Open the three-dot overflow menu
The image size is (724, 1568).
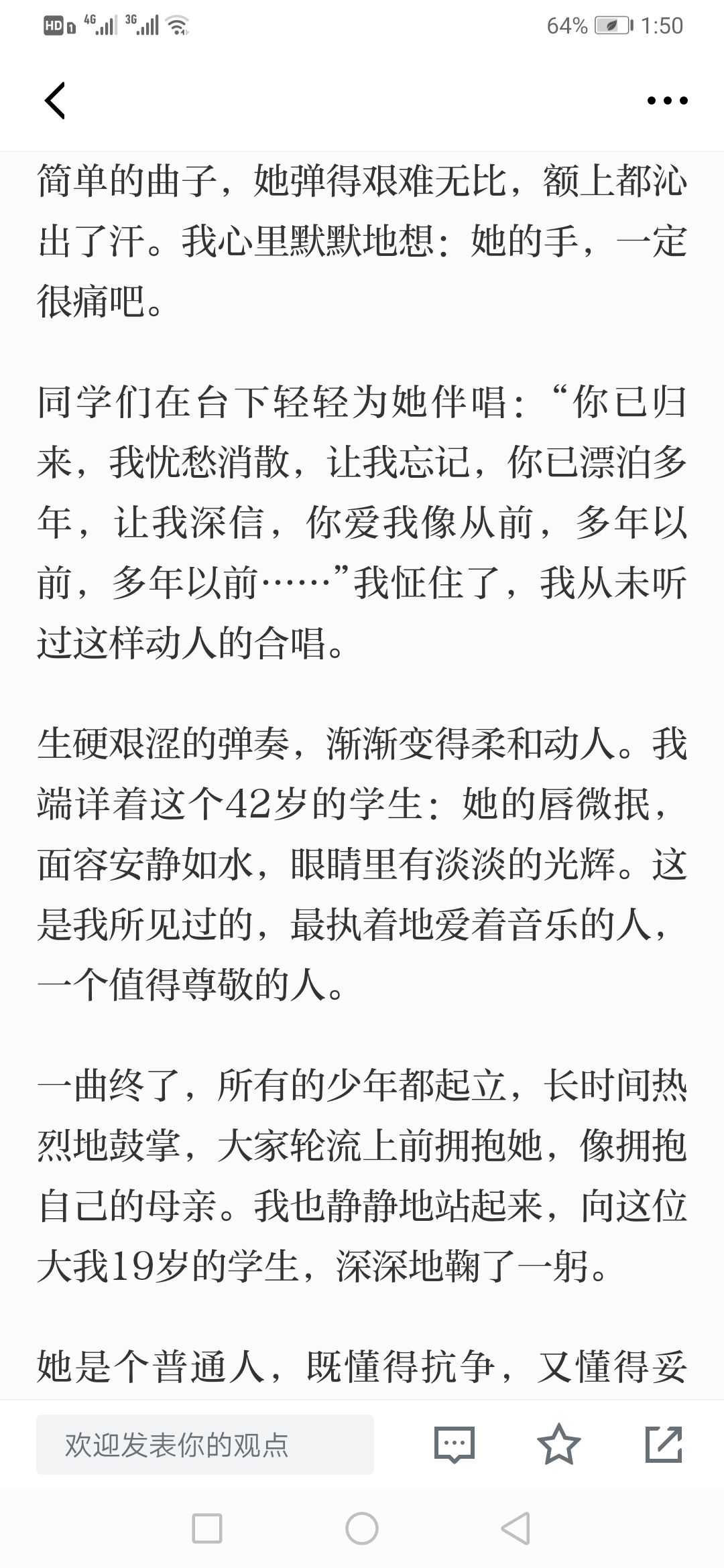pos(667,101)
